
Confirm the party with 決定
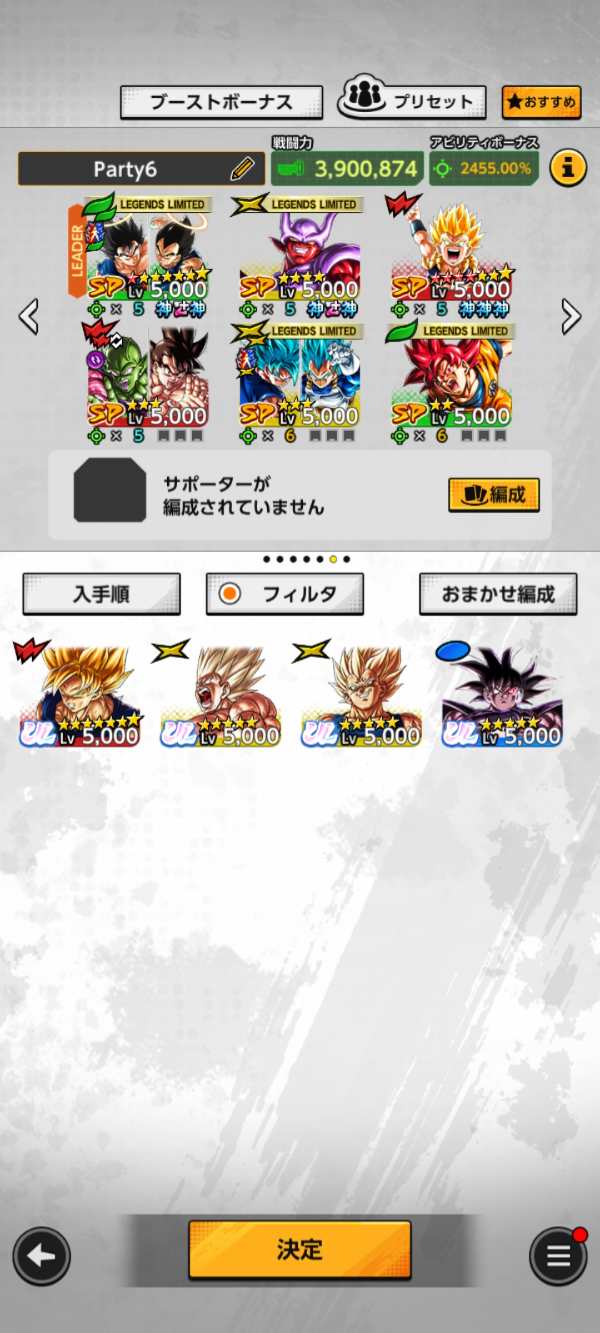tap(300, 1249)
